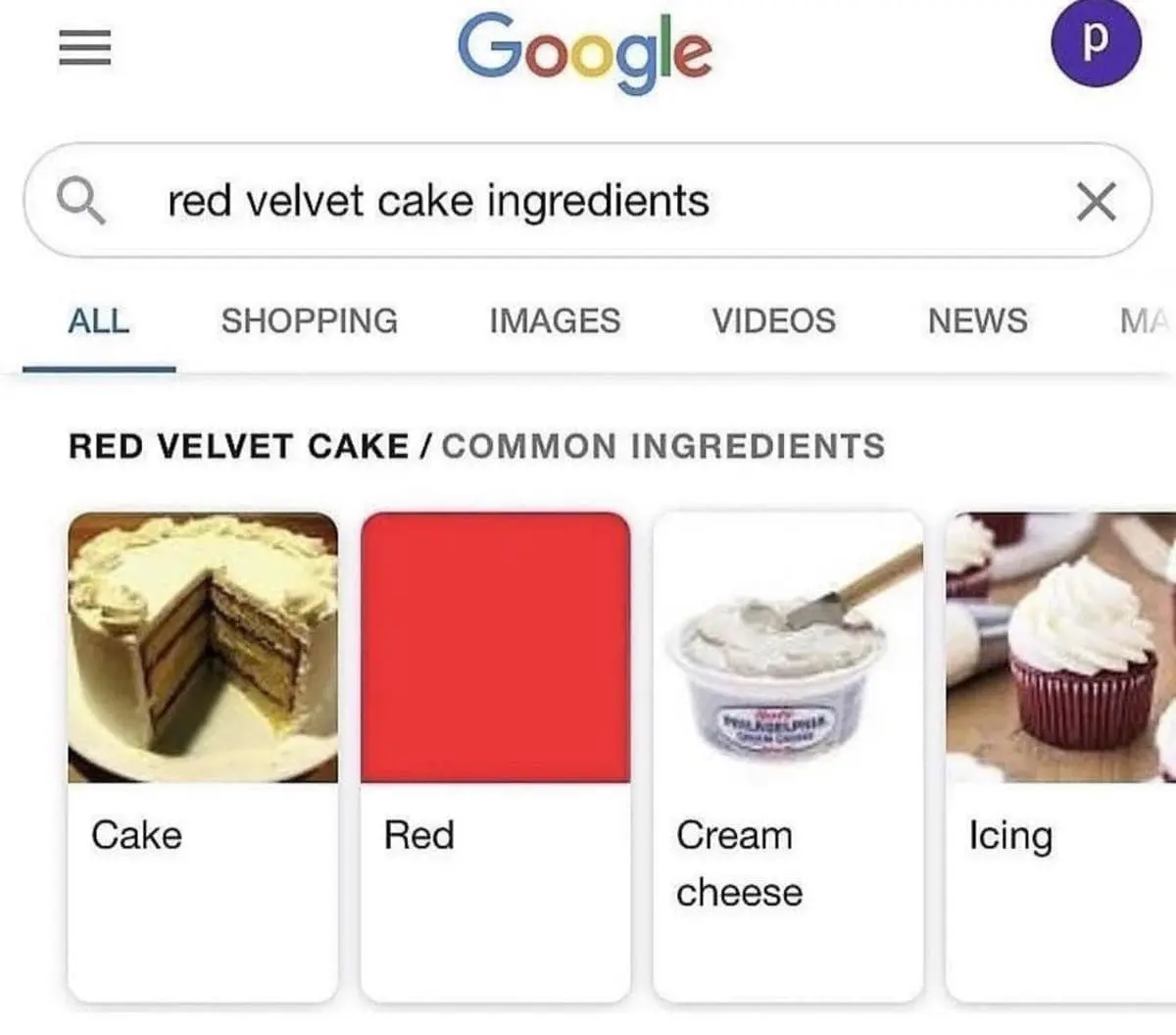This screenshot has width=1176, height=1035.
Task: Open the Red ingredient card
Action: pos(495,755)
